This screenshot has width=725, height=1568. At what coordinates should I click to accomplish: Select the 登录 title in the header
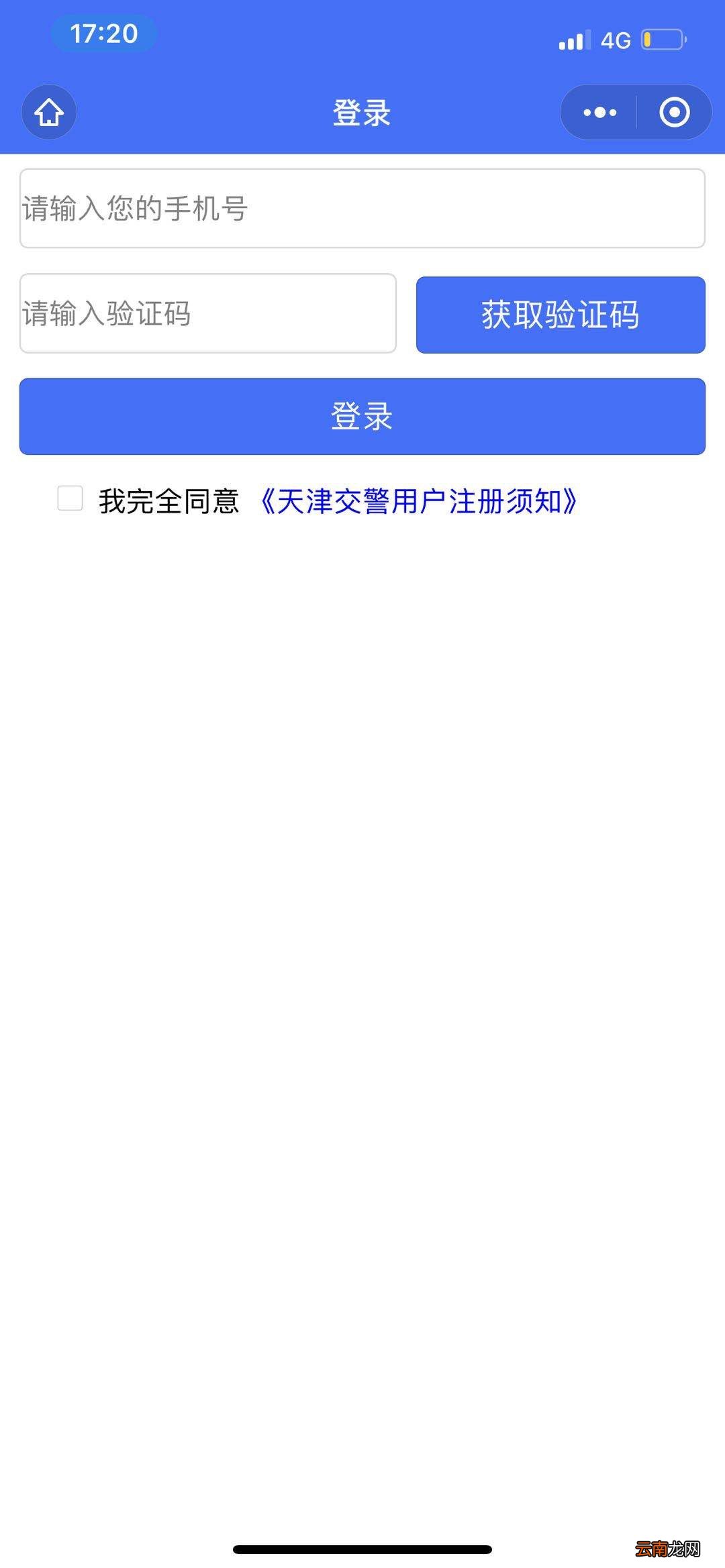coord(362,112)
